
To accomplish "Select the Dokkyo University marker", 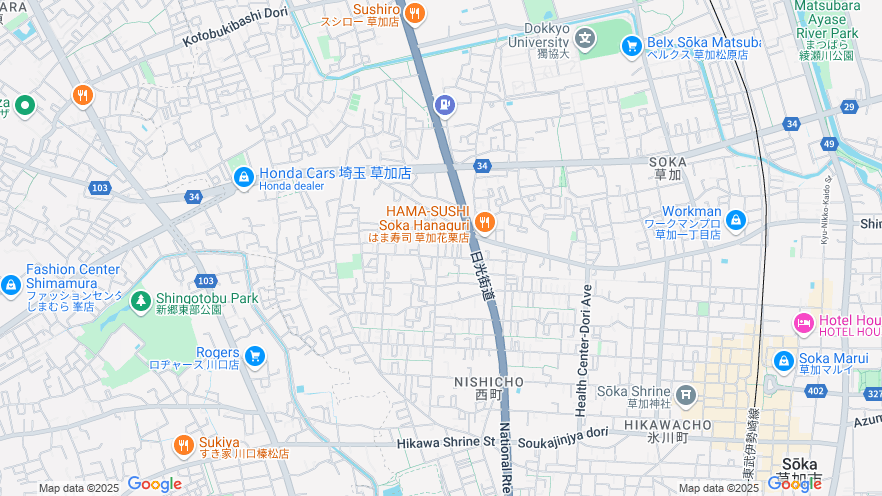I will [585, 40].
